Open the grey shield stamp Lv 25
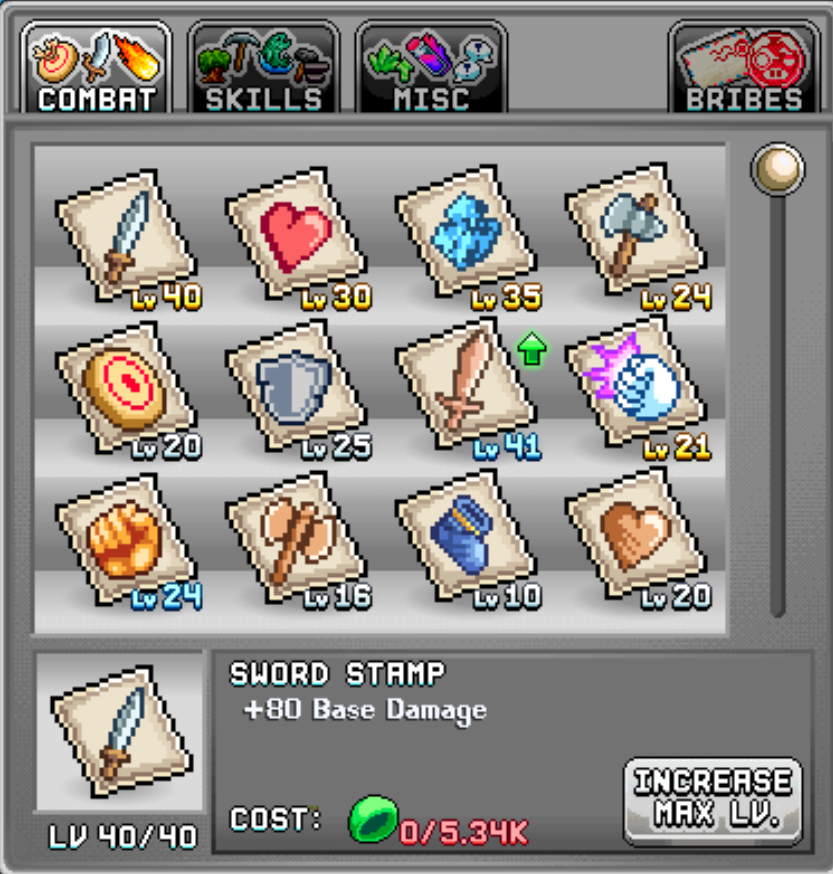The width and height of the screenshot is (833, 874). pyautogui.click(x=292, y=388)
